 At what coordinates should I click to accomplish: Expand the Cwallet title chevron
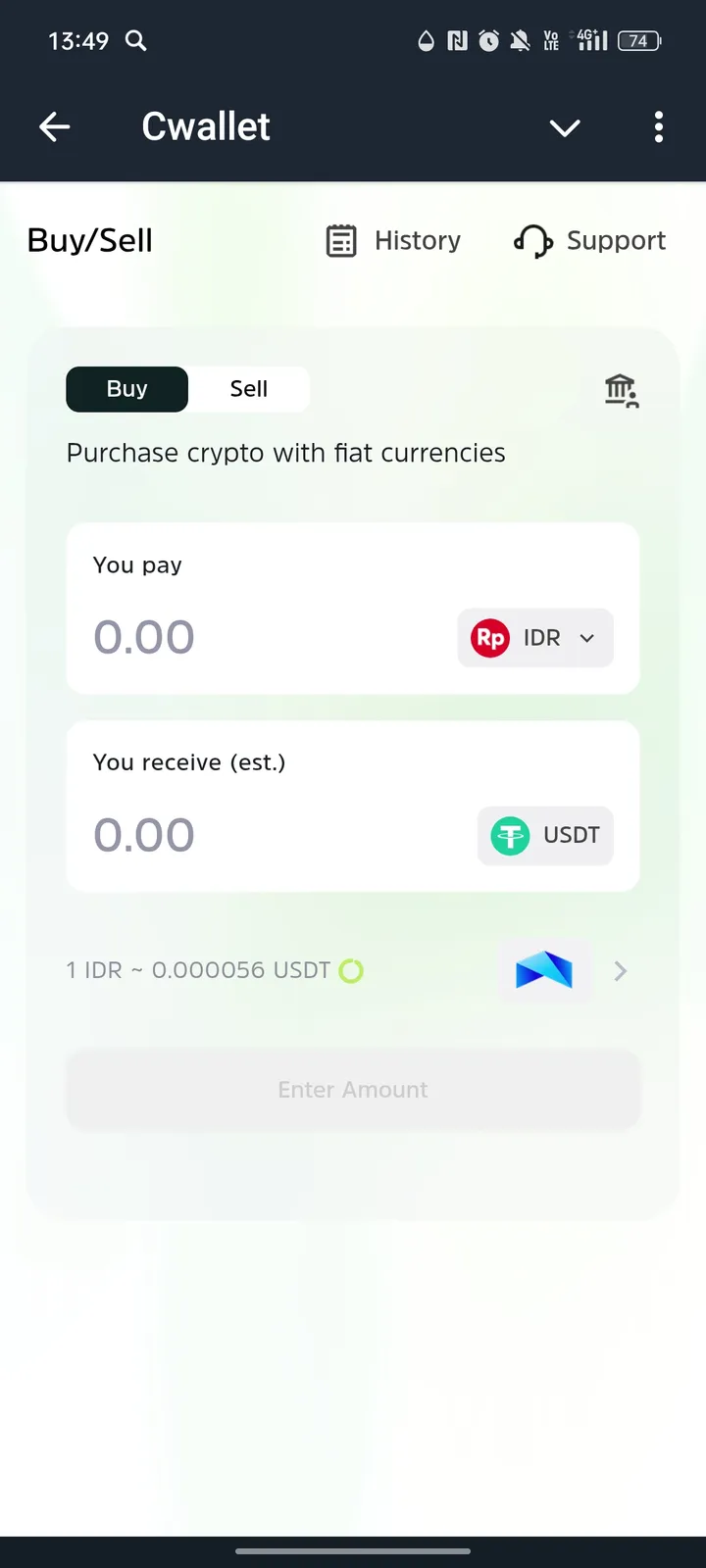[x=565, y=128]
